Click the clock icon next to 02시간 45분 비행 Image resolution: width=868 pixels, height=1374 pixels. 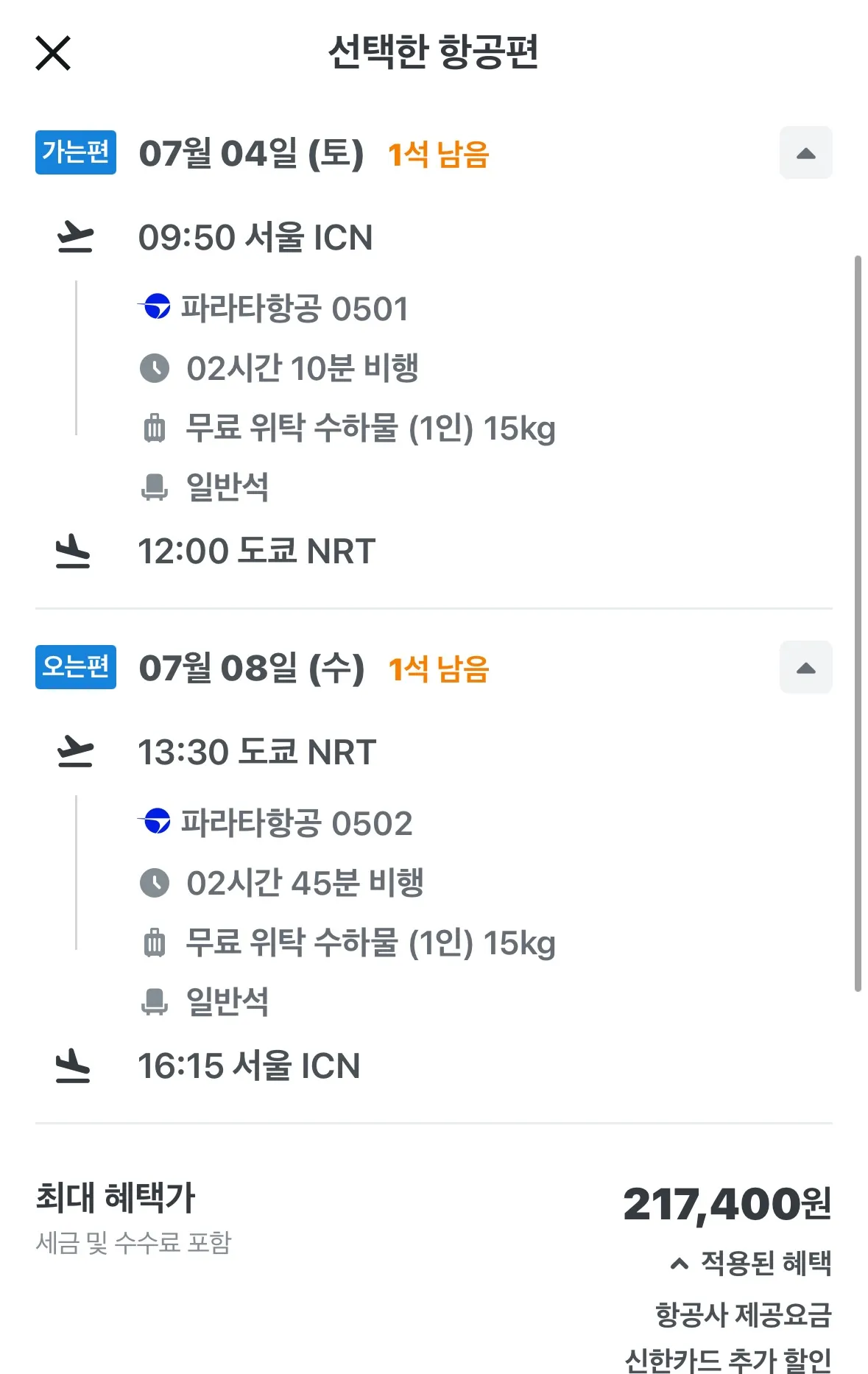click(155, 883)
